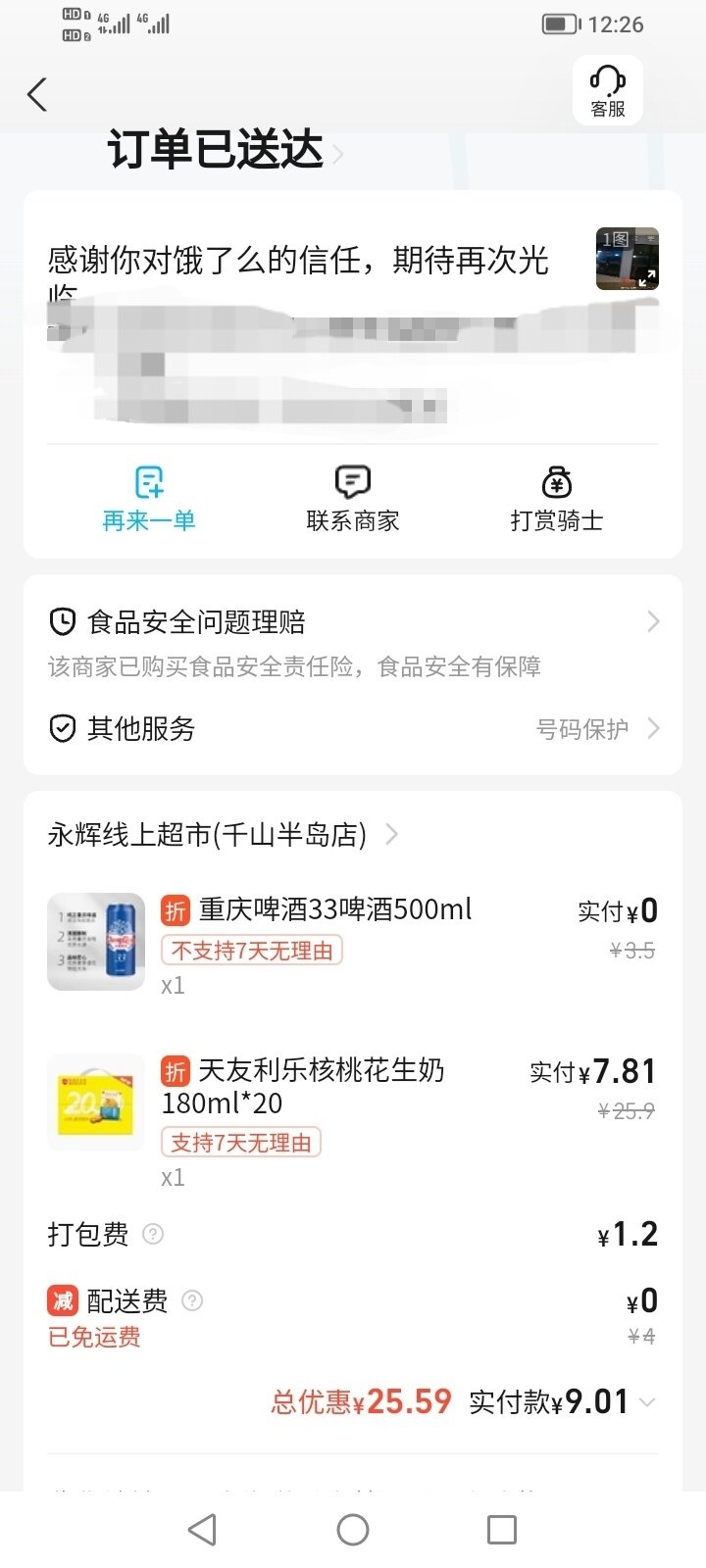Open the 订单已送达 order status details
Screen dimensions: 706x1568
pos(226,152)
